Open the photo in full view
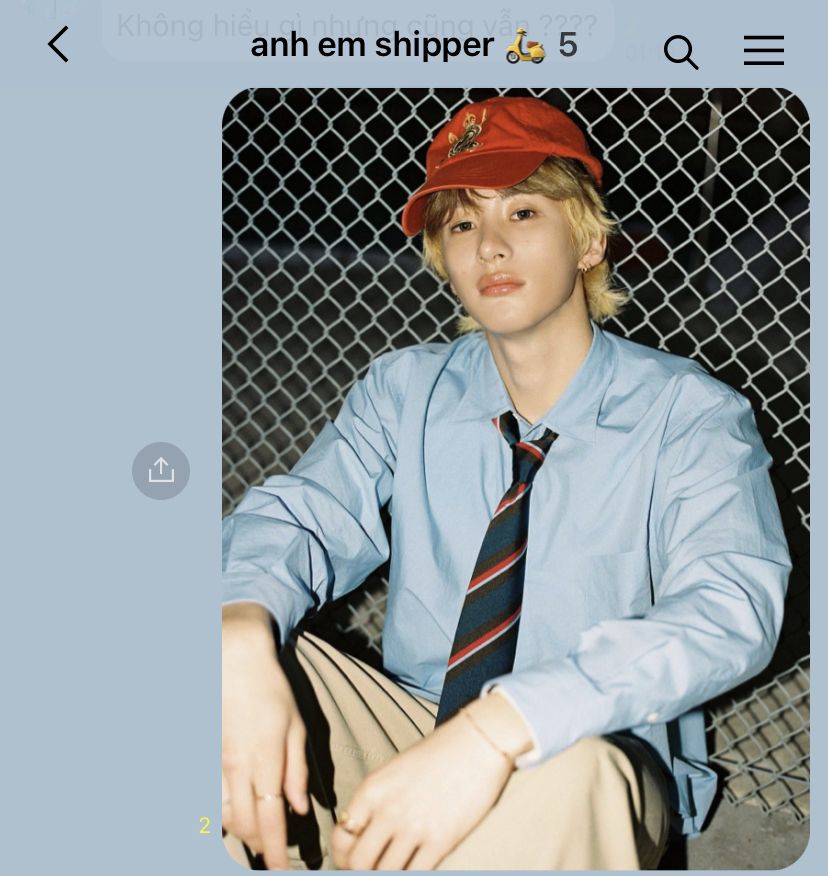The width and height of the screenshot is (828, 876). [x=515, y=478]
